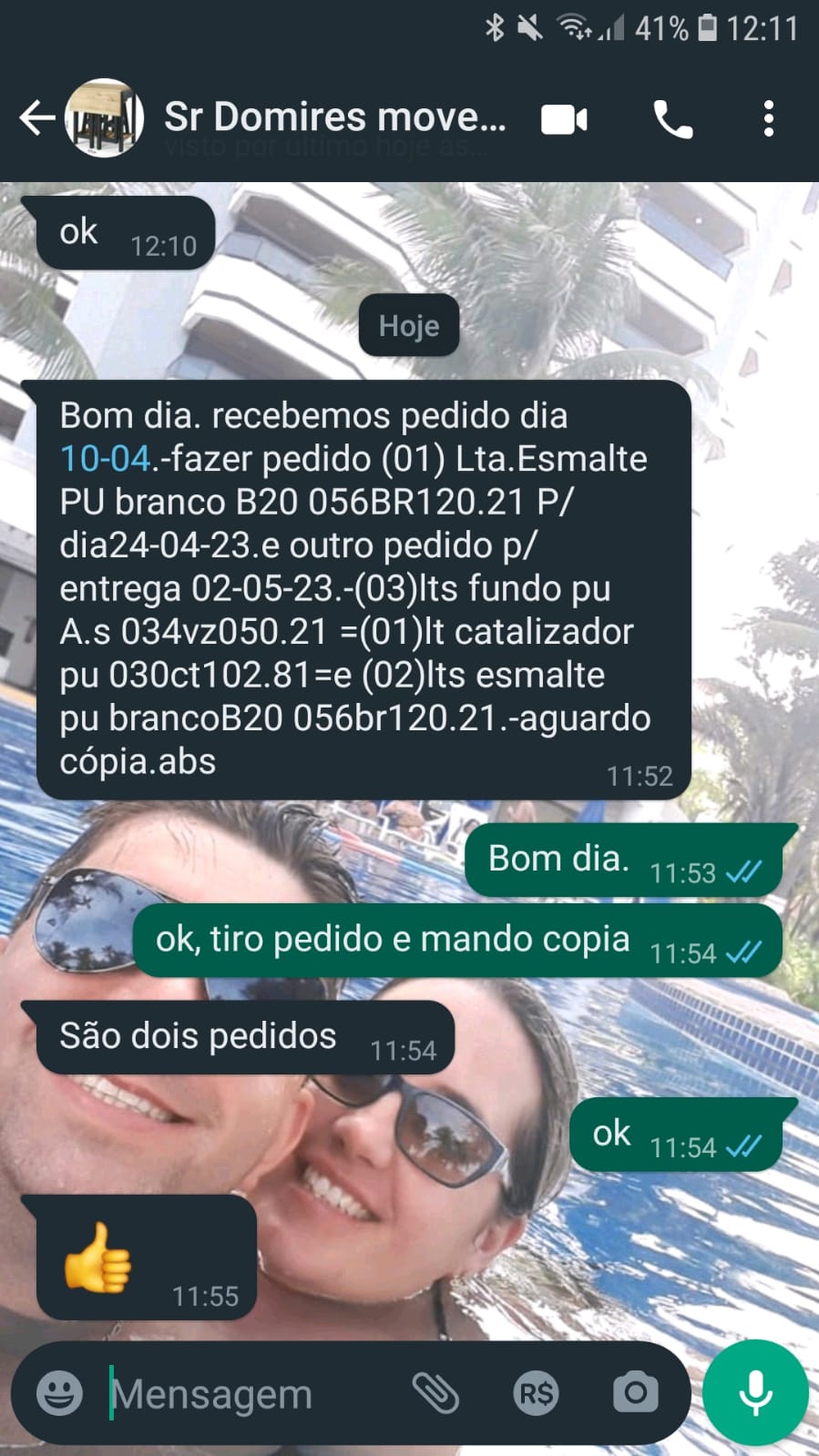Start a video call with Sr Domires
This screenshot has height=1456, width=819.
(564, 119)
